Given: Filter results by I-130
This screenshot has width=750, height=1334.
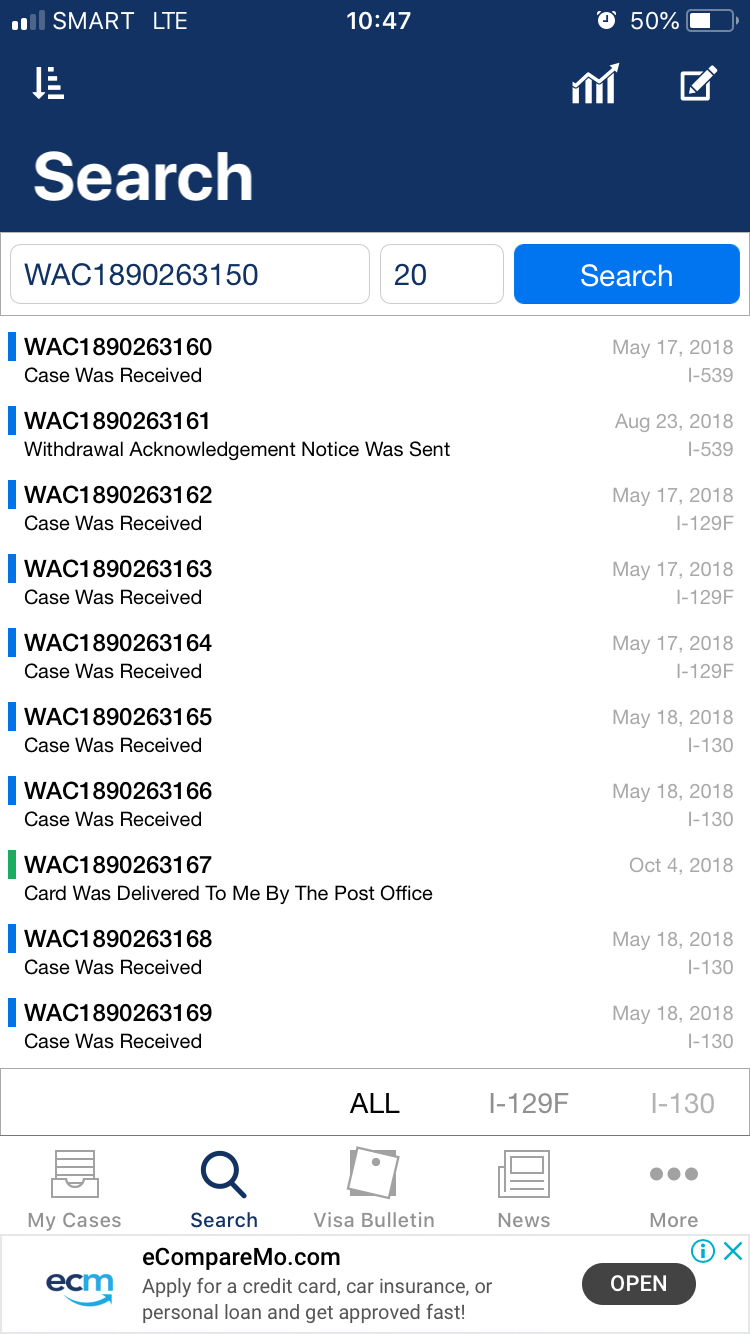Looking at the screenshot, I should pos(683,1103).
